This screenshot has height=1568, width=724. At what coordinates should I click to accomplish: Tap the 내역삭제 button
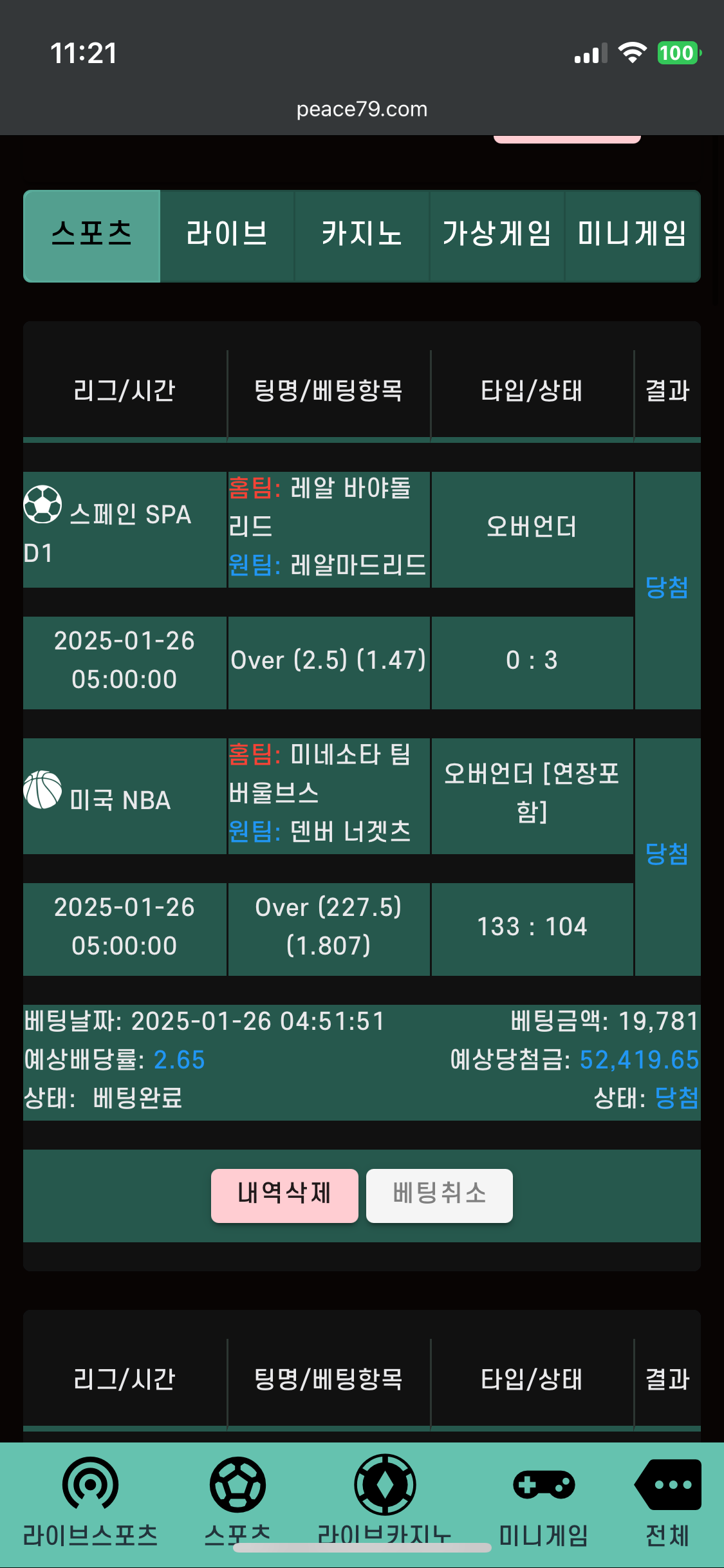pos(284,1195)
